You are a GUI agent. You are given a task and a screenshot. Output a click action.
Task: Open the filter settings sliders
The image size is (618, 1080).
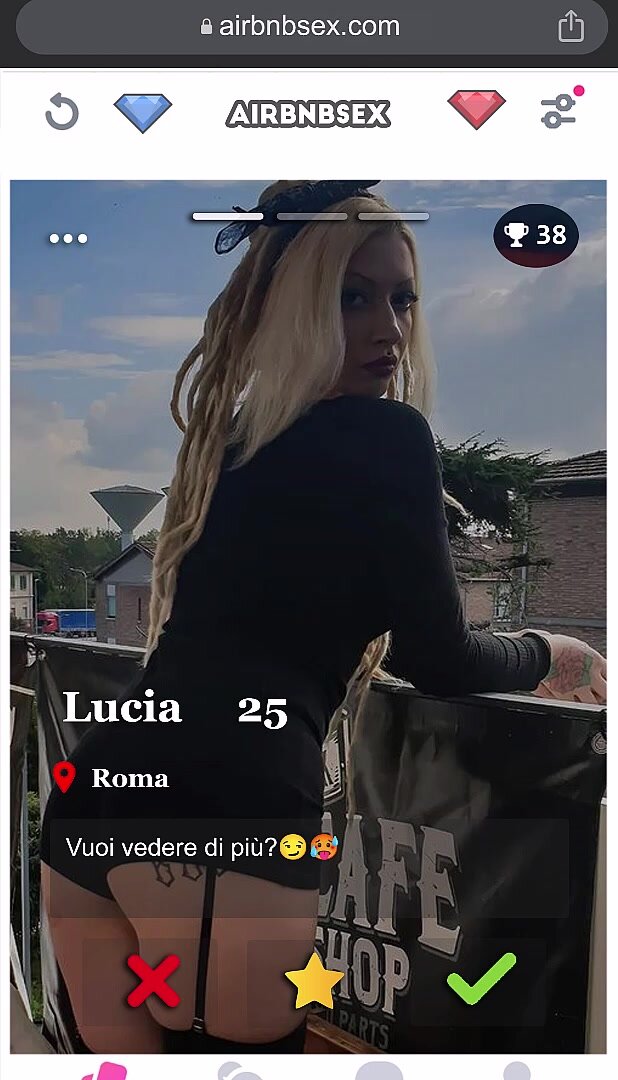click(x=560, y=110)
